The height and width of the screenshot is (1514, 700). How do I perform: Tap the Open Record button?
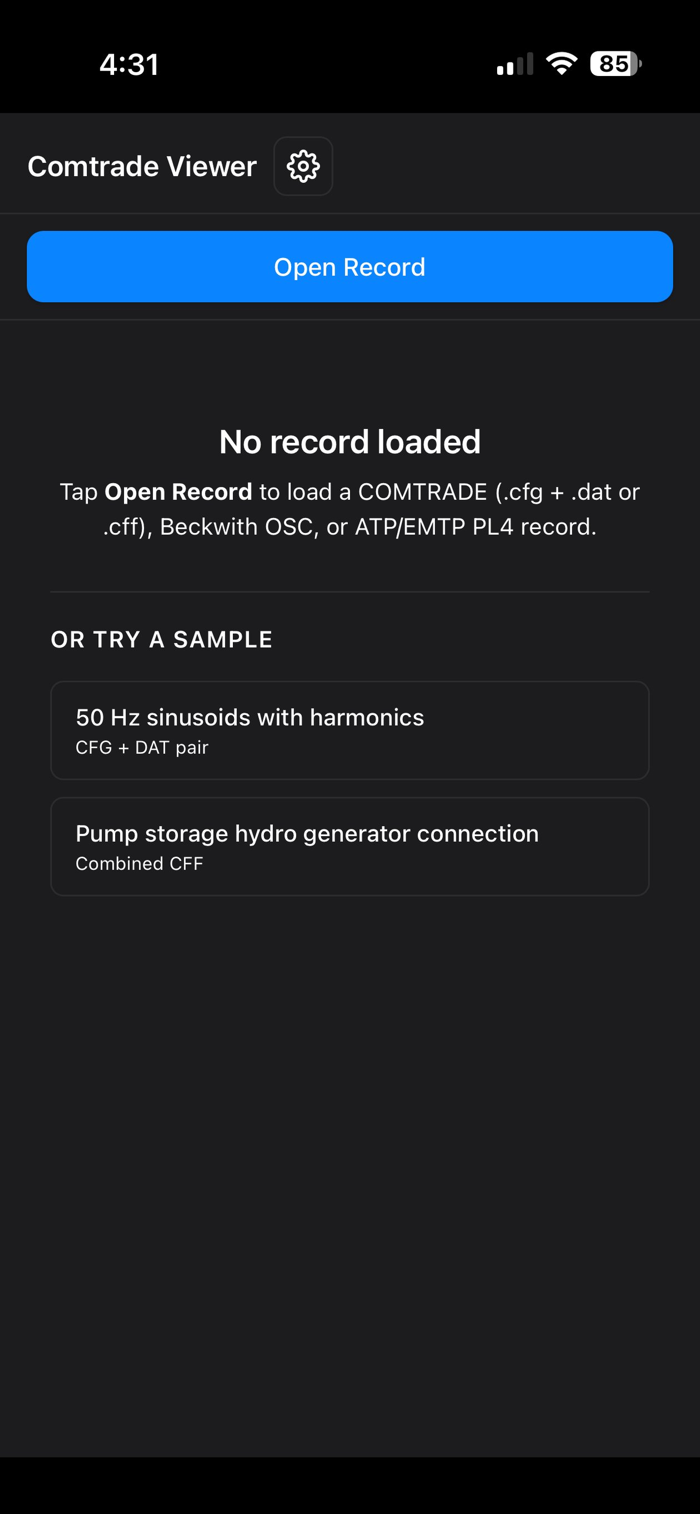tap(350, 267)
